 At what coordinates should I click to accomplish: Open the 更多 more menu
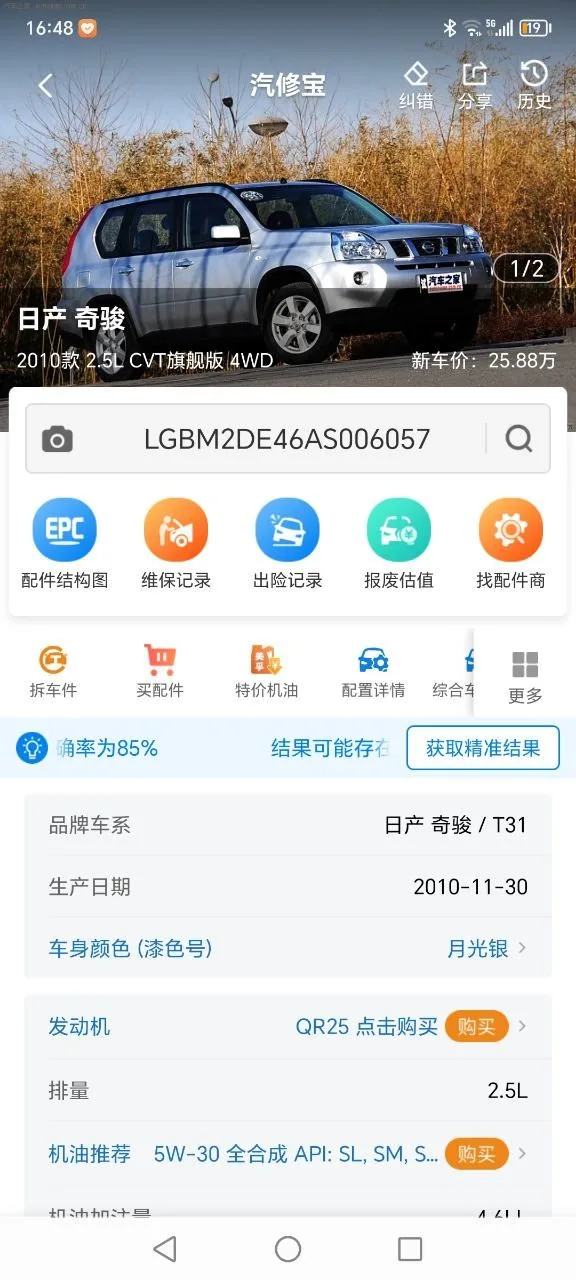[525, 677]
